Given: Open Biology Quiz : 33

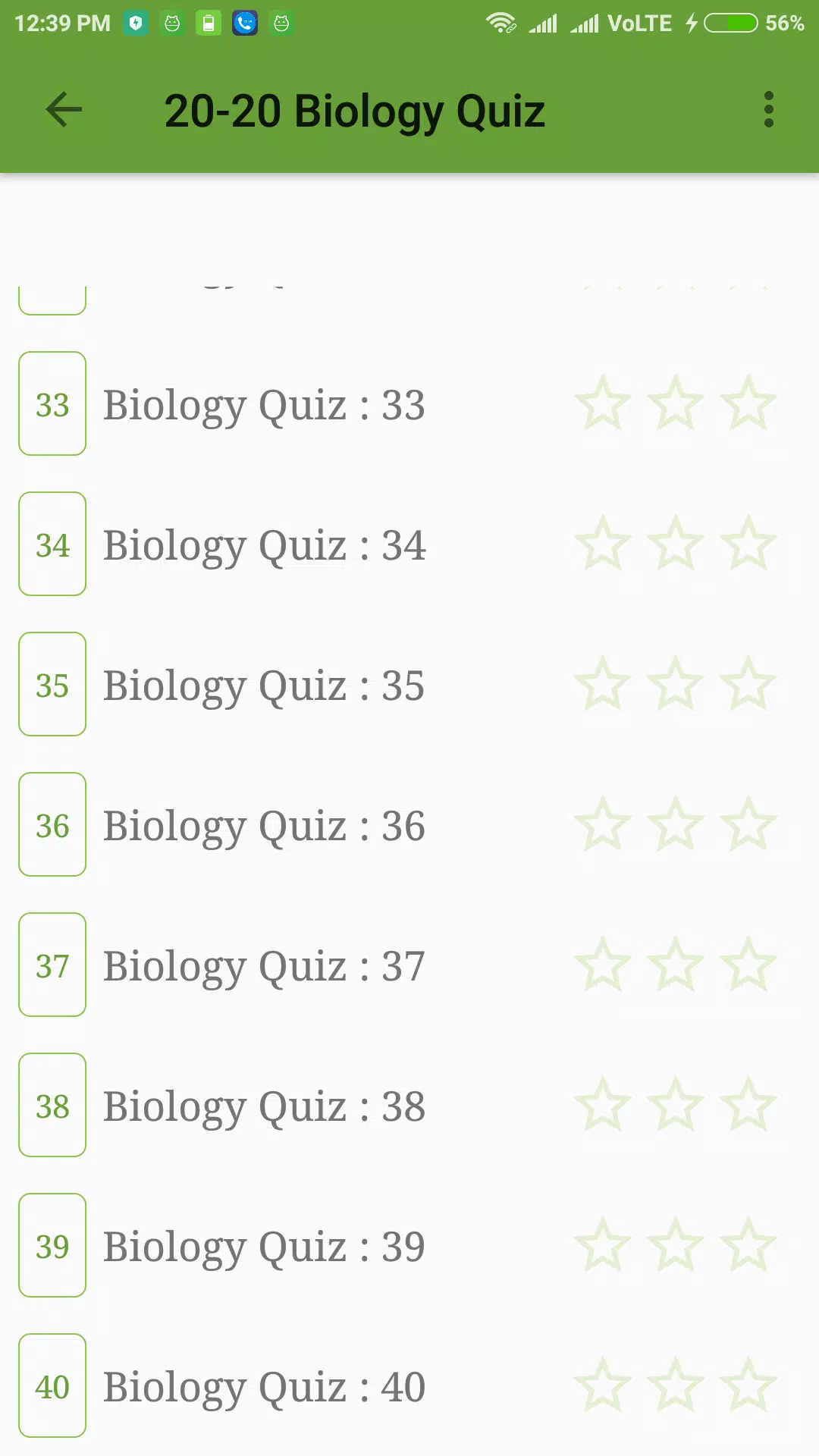Looking at the screenshot, I should [409, 403].
